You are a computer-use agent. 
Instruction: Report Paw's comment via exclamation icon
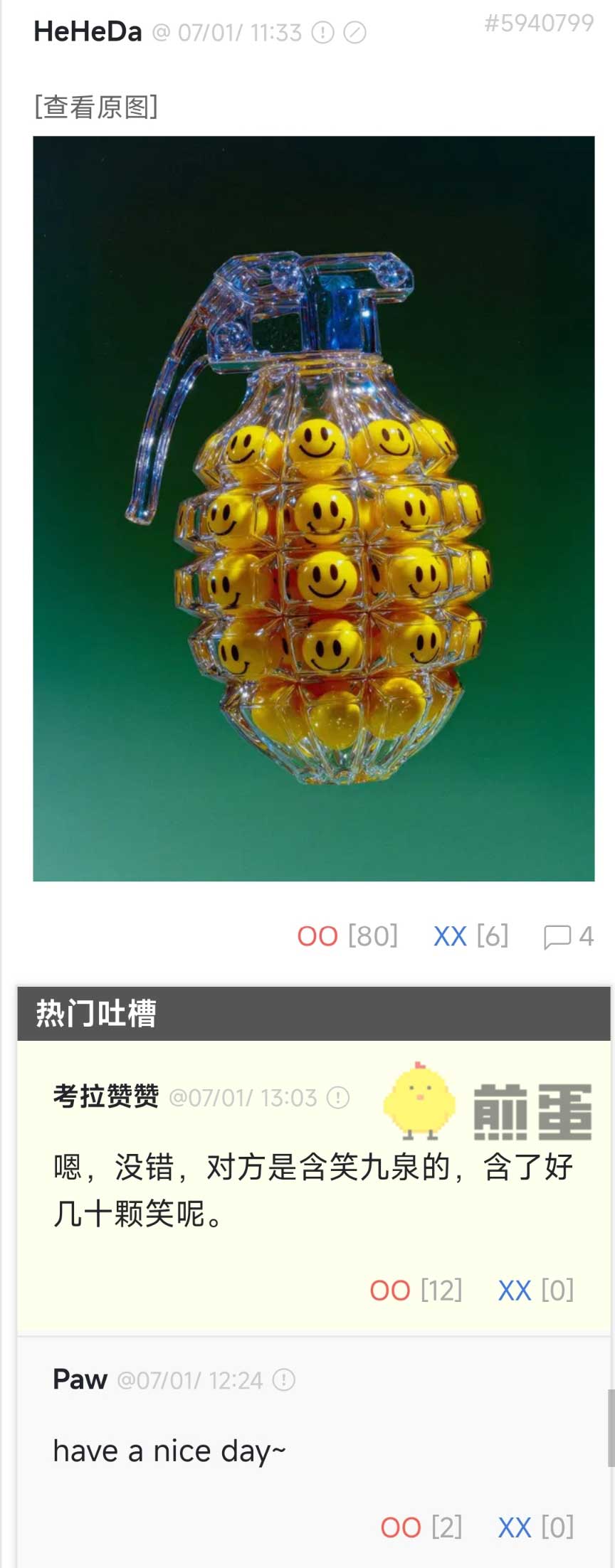(284, 1380)
